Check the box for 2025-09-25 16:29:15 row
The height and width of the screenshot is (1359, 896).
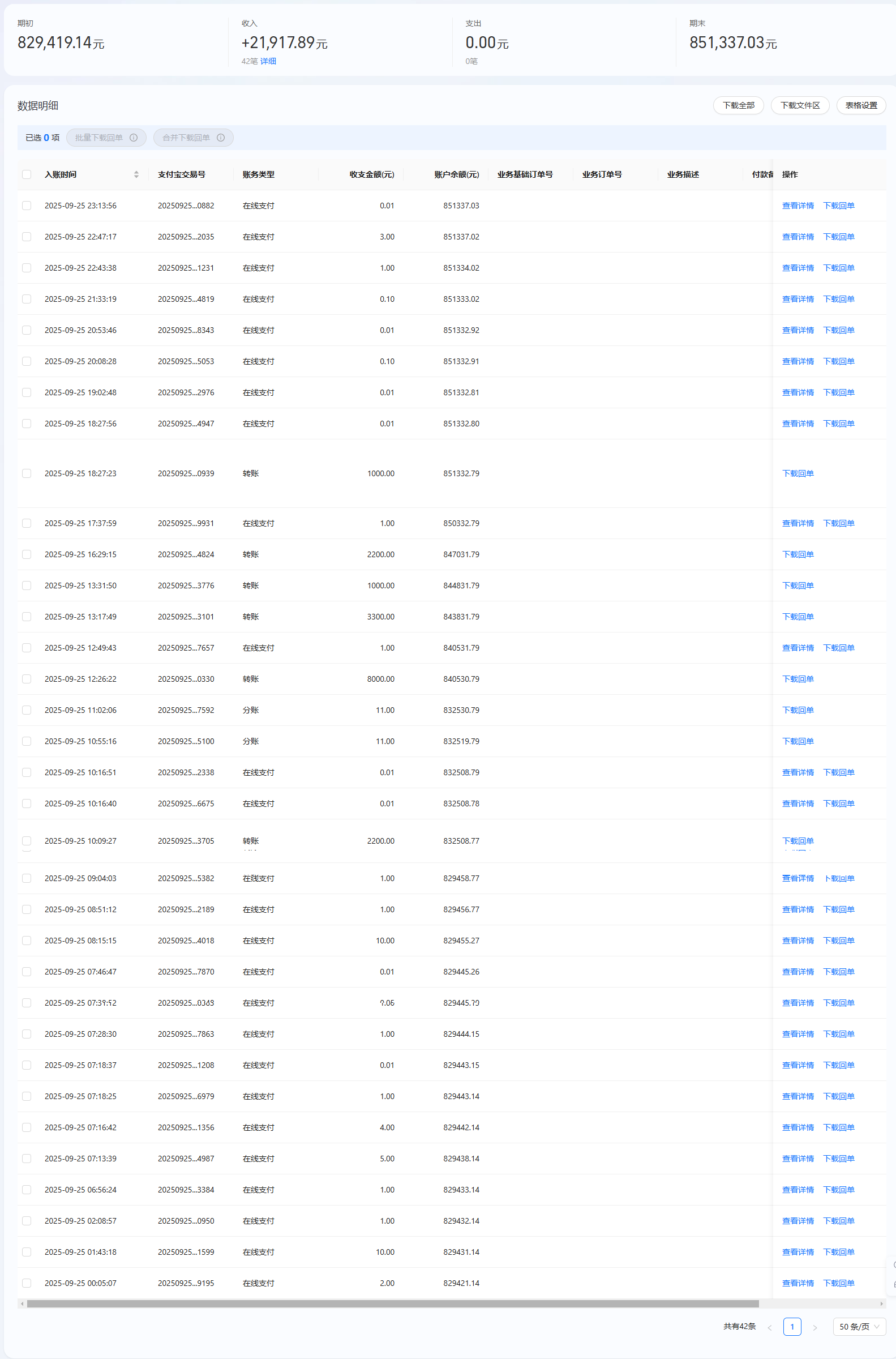(x=27, y=554)
